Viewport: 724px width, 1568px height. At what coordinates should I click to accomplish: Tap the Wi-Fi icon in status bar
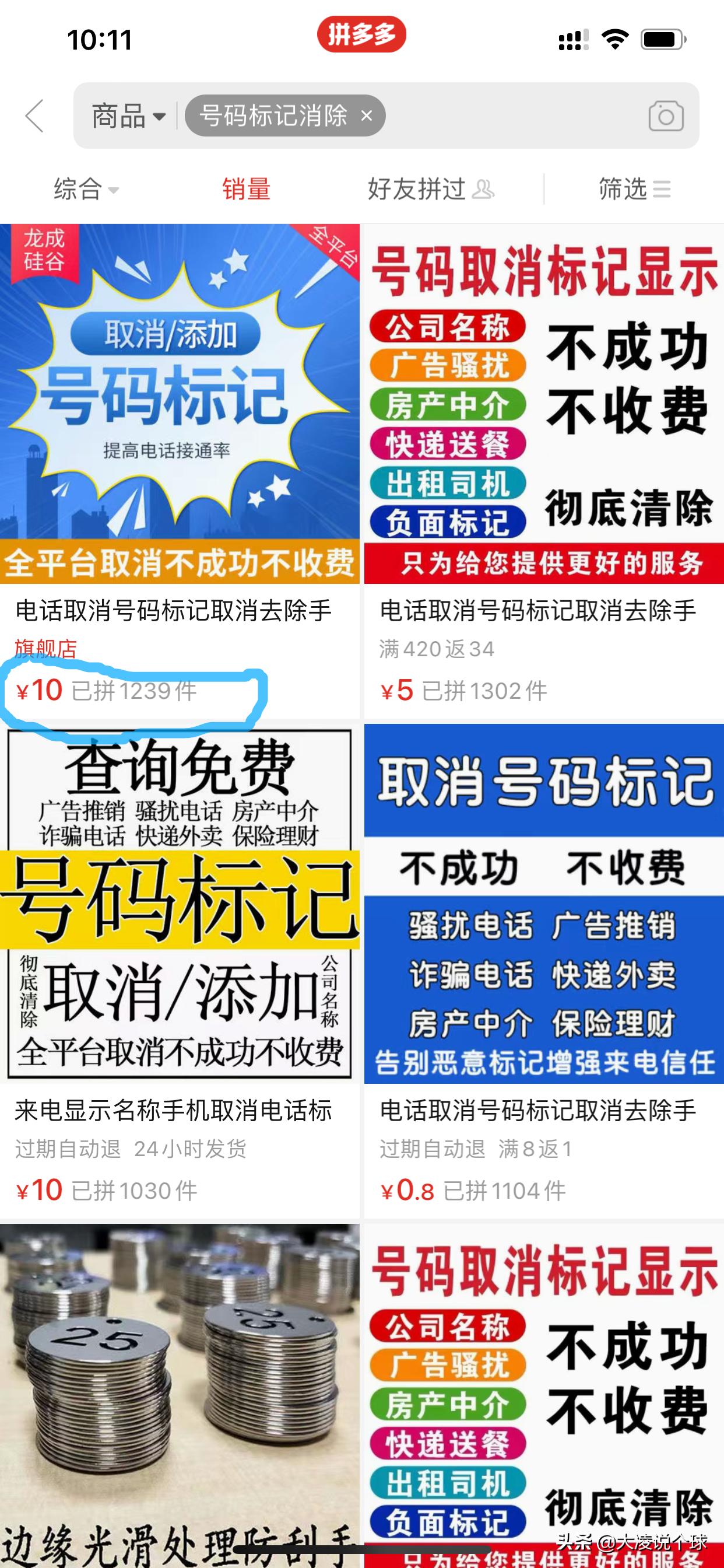point(615,38)
